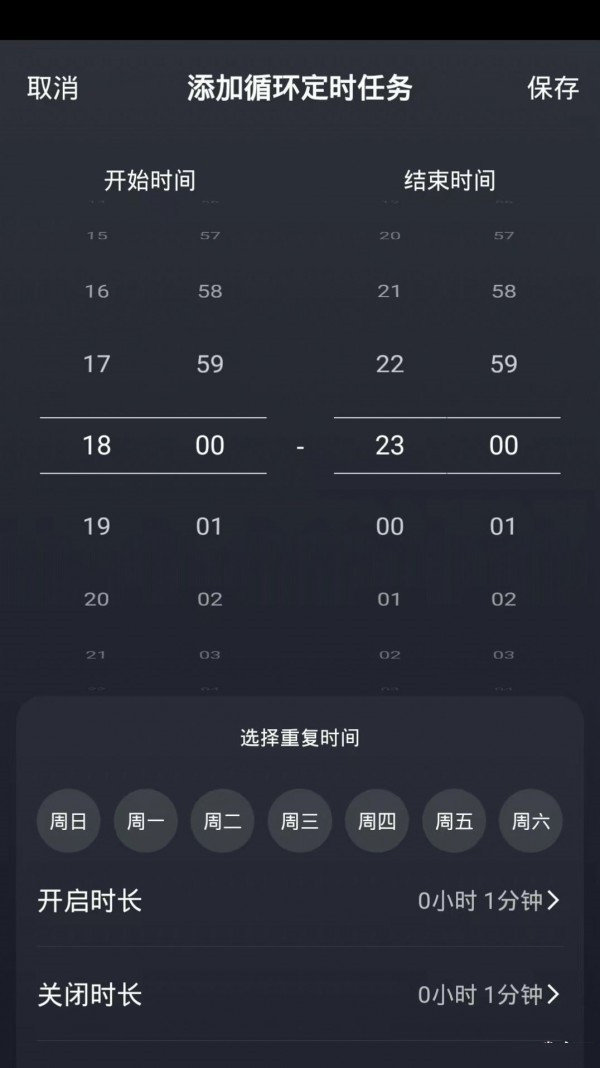This screenshot has height=1068, width=600.
Task: Pick hour 22 in end time
Action: (390, 364)
